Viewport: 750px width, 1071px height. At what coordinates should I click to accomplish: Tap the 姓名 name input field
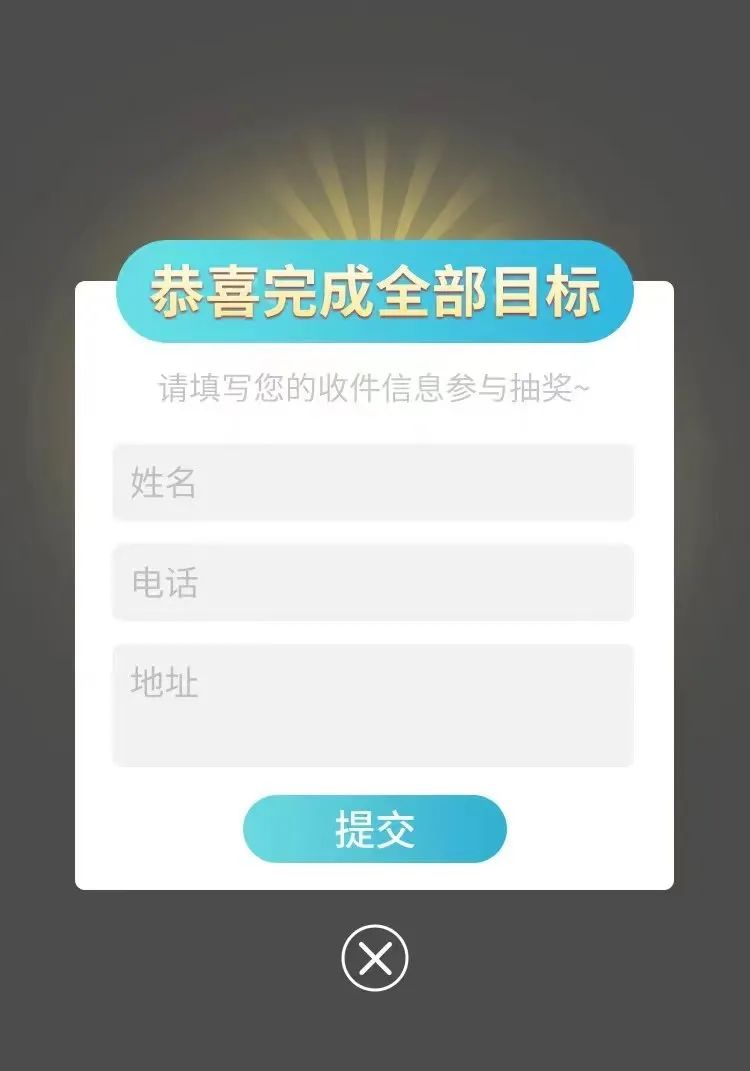coord(373,483)
